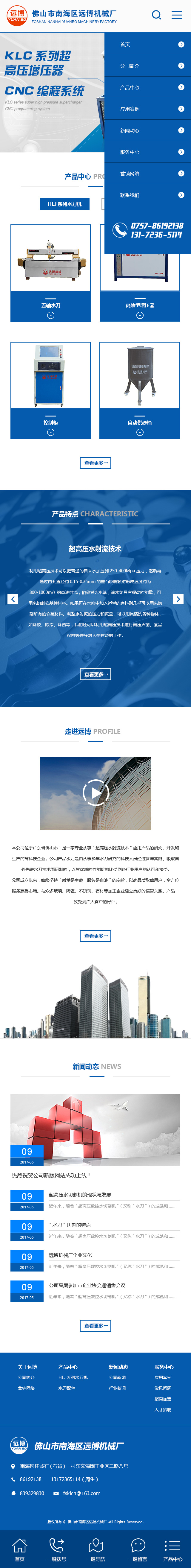Select 新闻动态 in the menu

click(x=147, y=131)
